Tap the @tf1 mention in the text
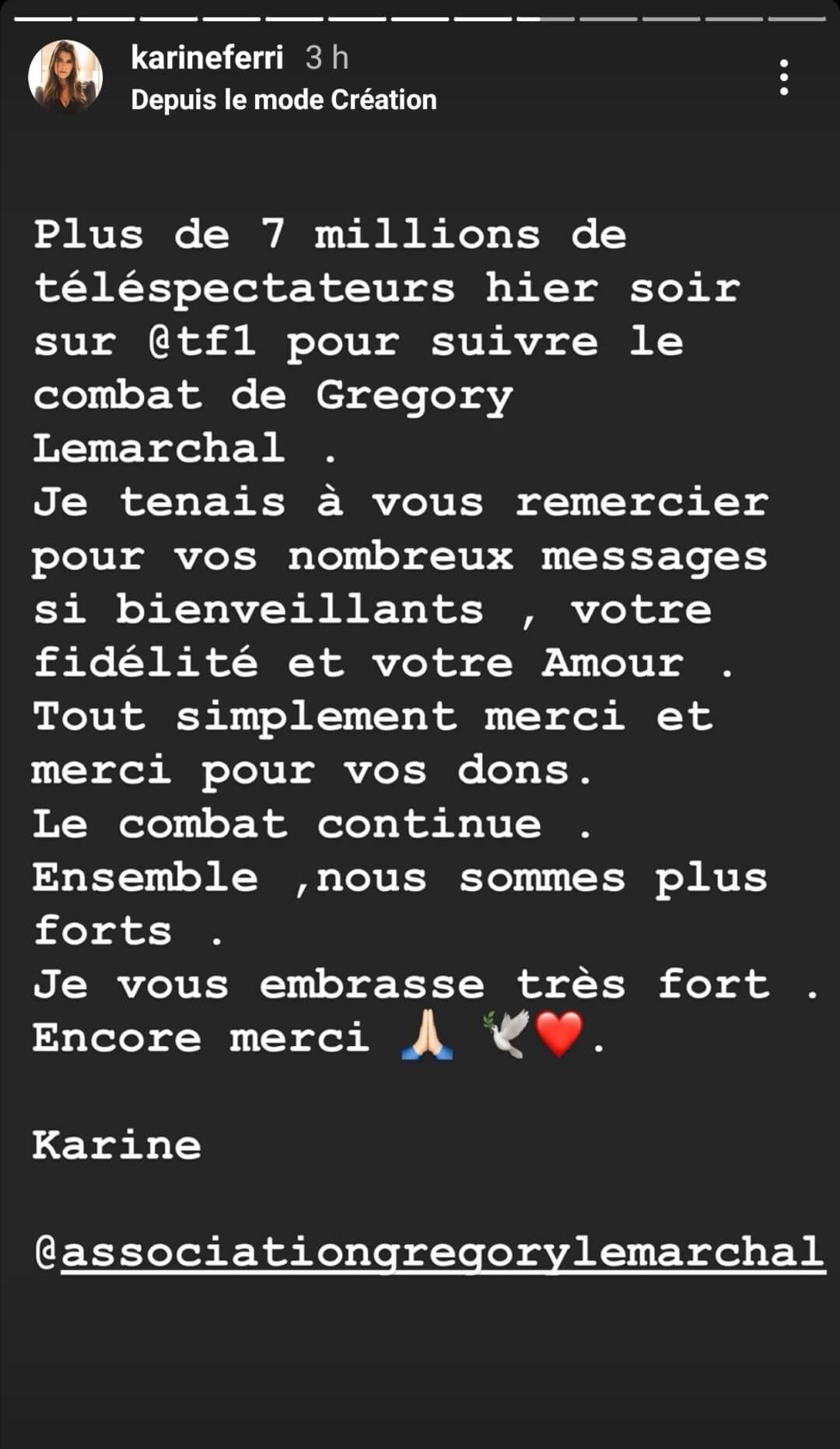The height and width of the screenshot is (1449, 840). click(201, 342)
